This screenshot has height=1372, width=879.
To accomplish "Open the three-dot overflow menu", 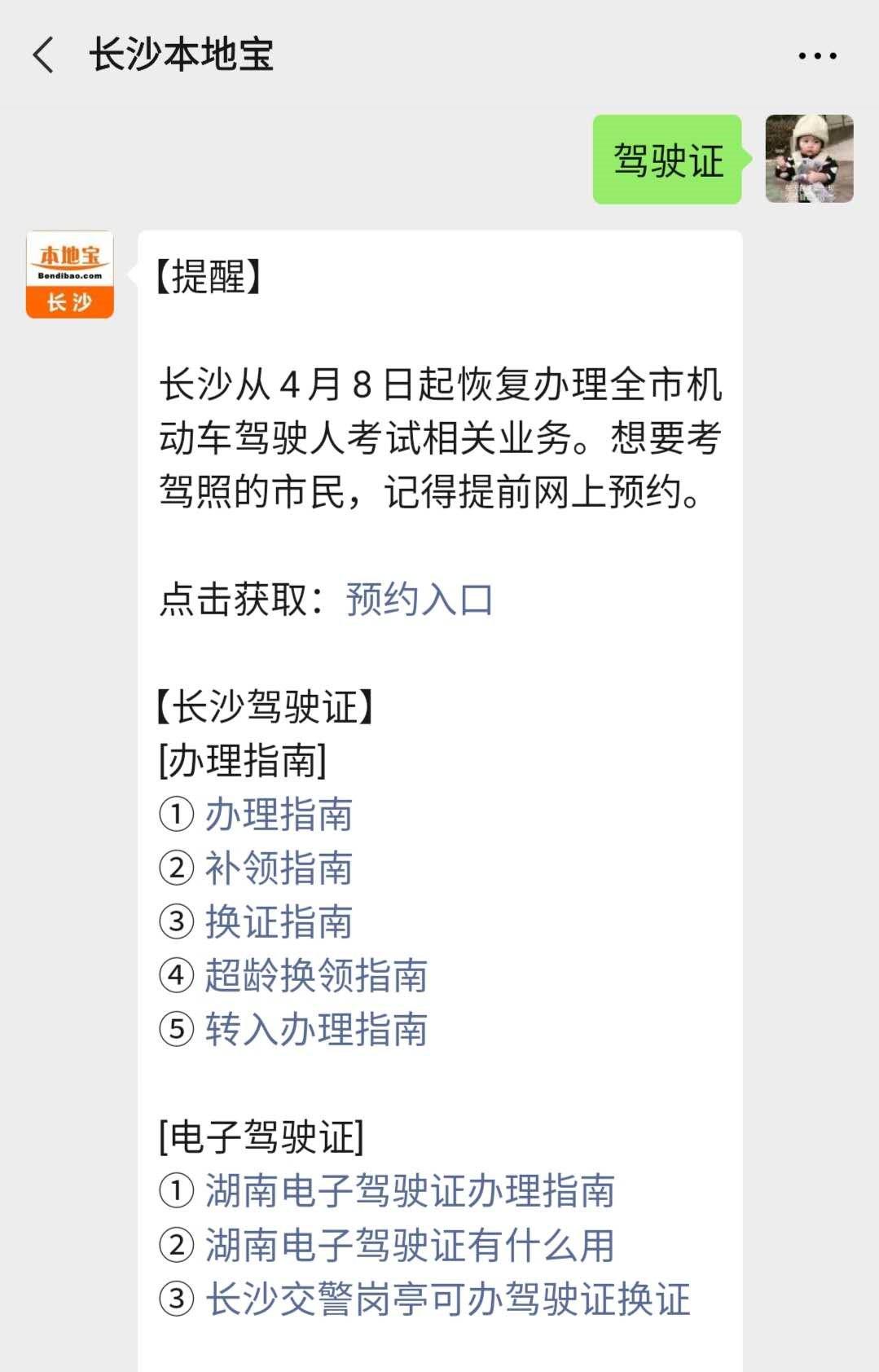I will tap(817, 55).
